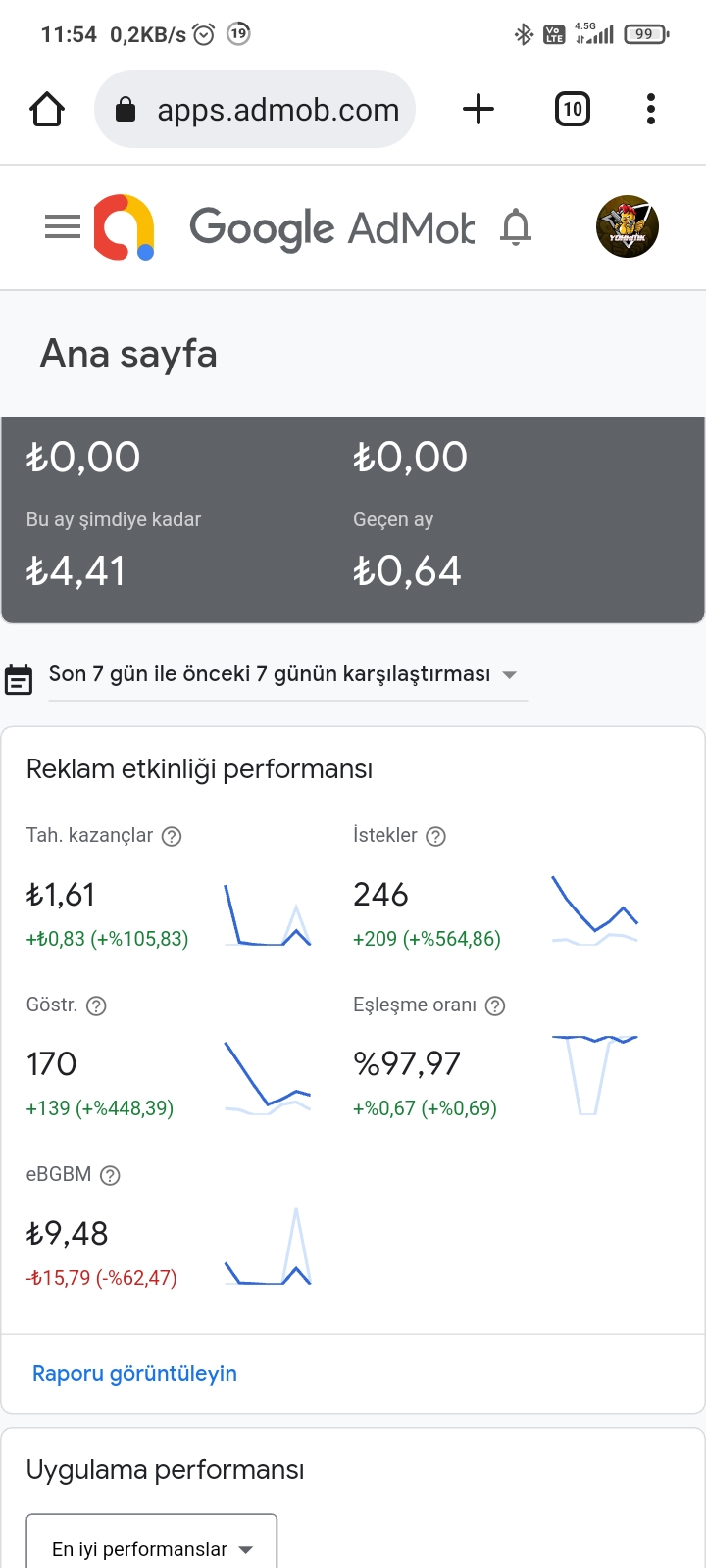Show help for Tah. kazançlar

tap(172, 836)
